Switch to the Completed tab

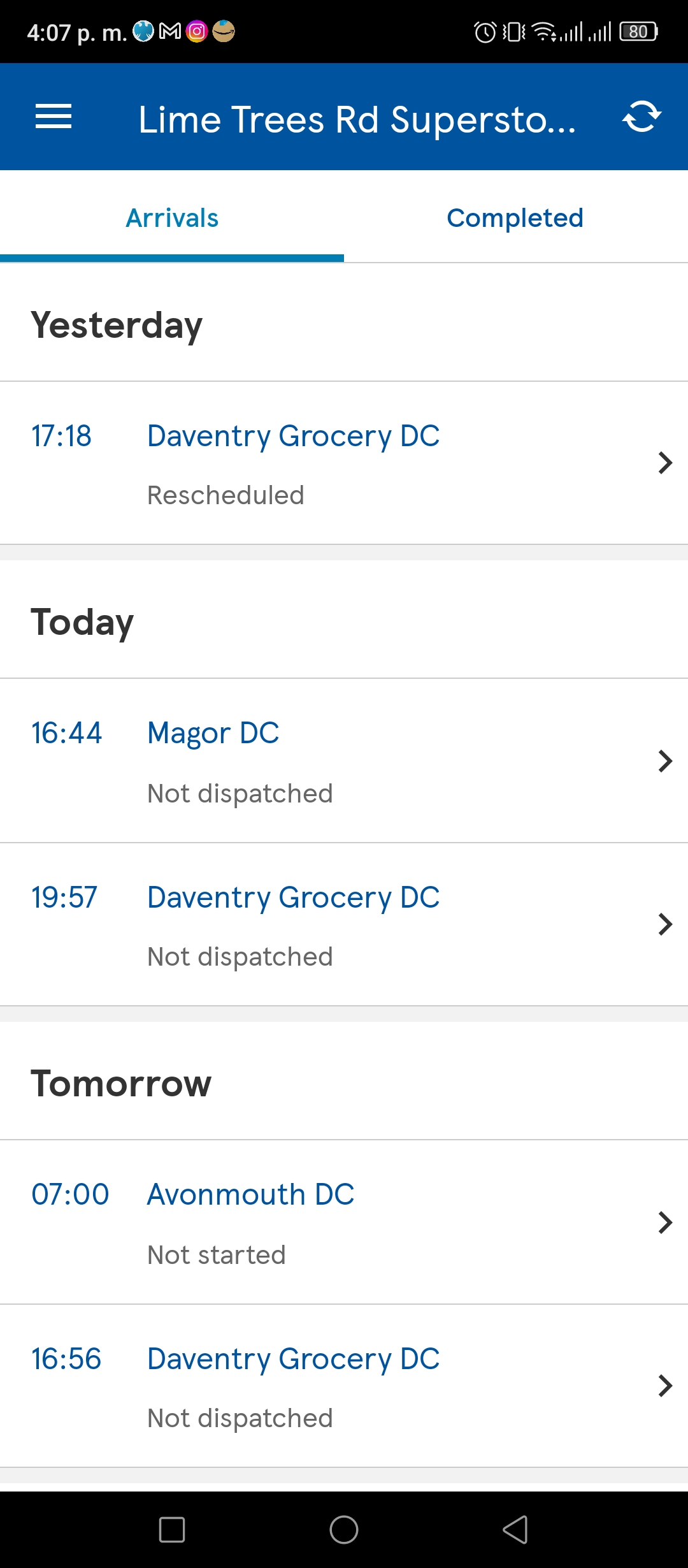click(x=515, y=217)
